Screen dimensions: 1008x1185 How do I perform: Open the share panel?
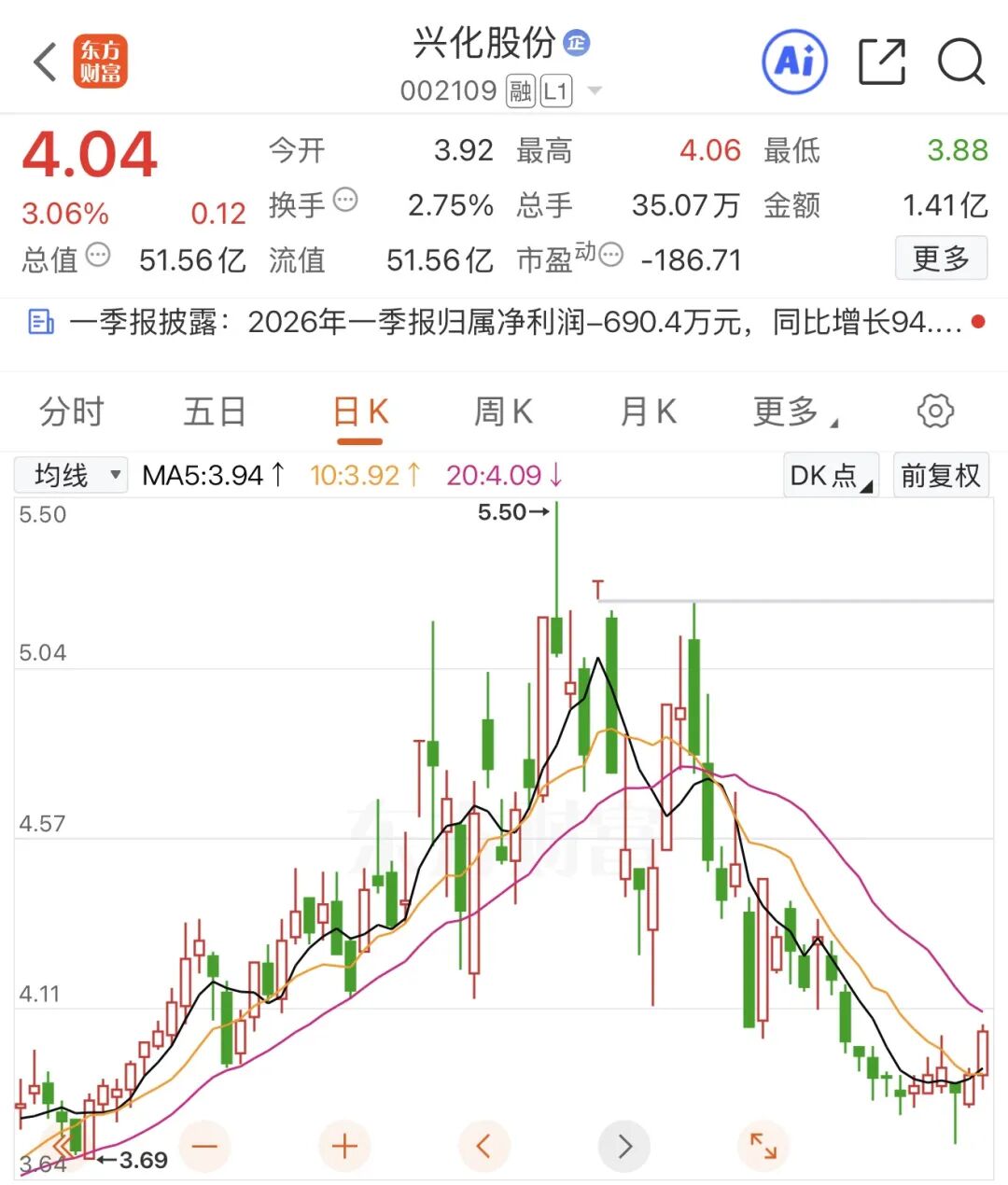[x=881, y=62]
